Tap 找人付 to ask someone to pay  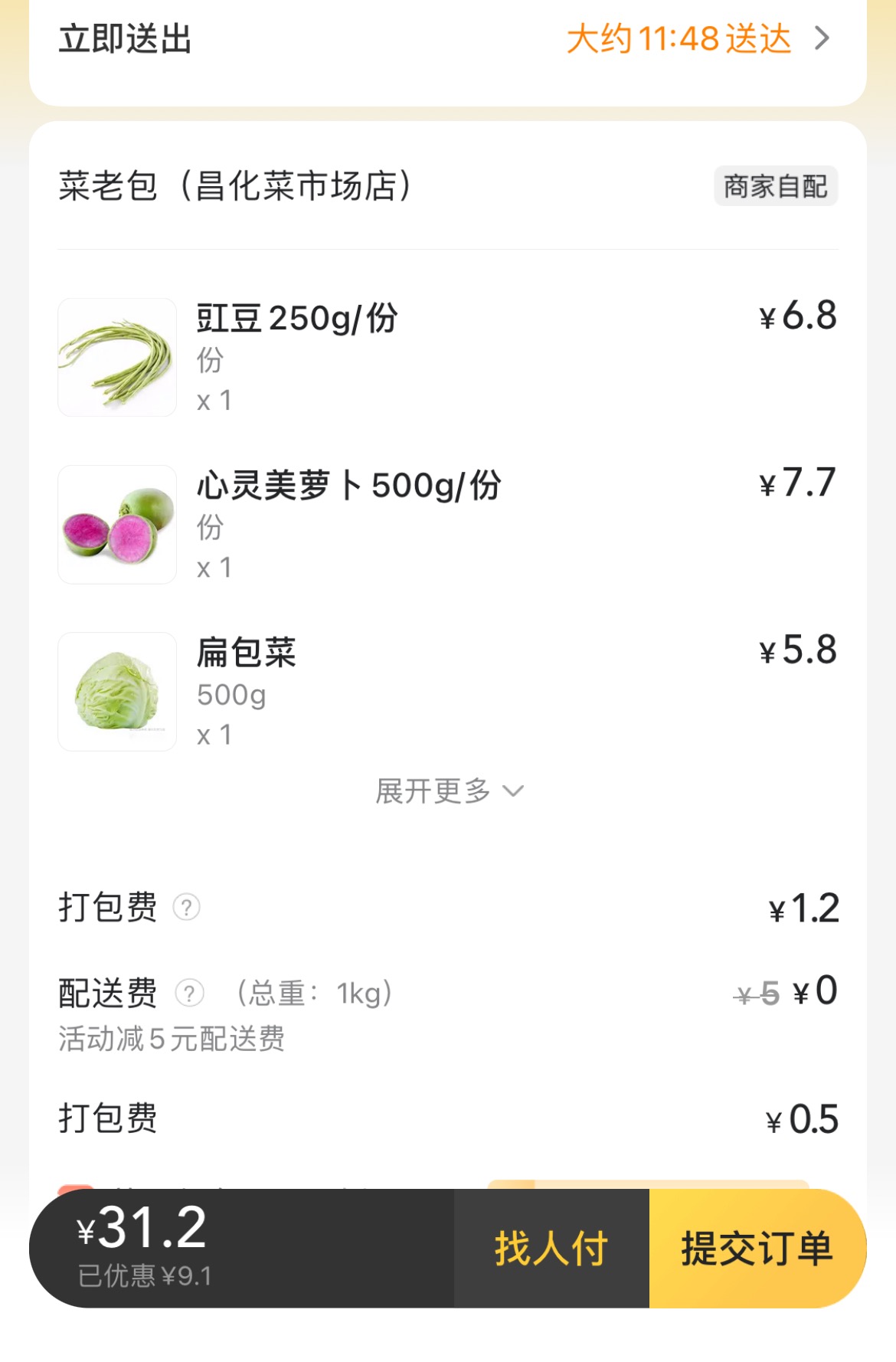[551, 1248]
